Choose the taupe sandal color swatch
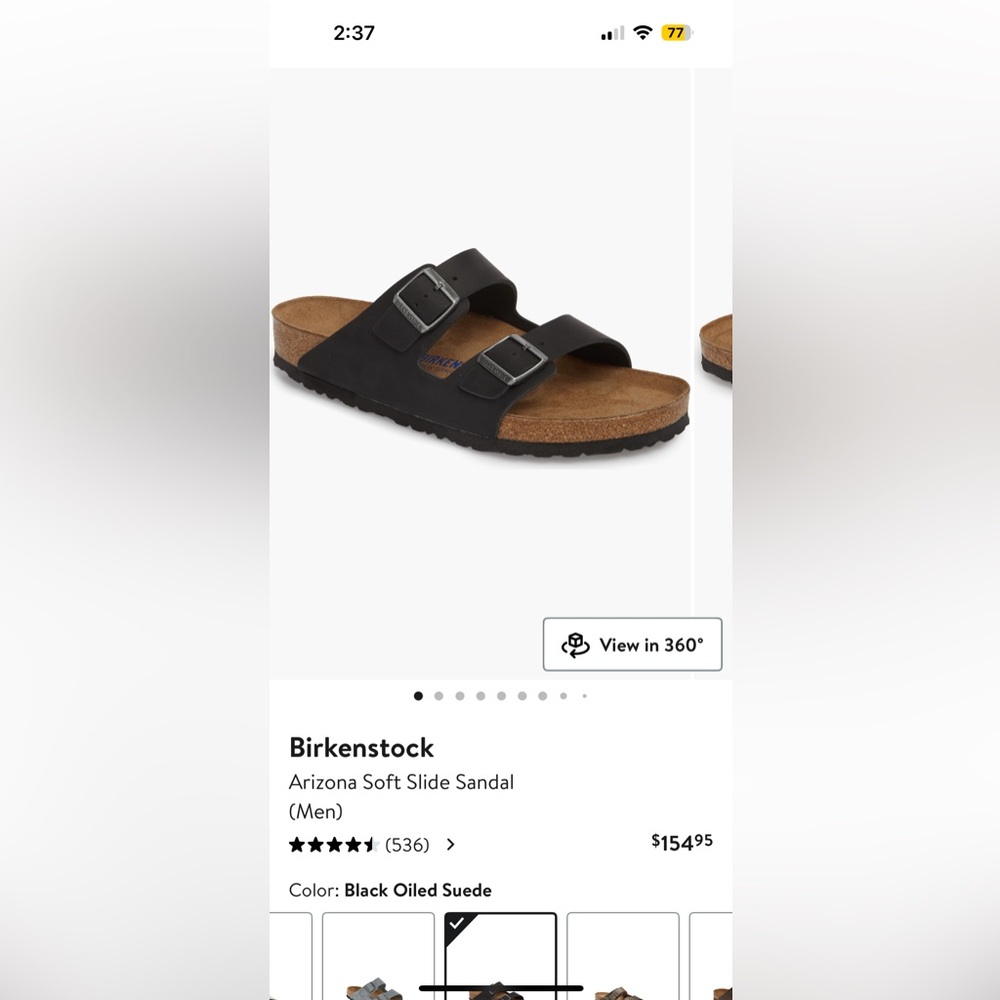The height and width of the screenshot is (1000, 1000). point(622,958)
